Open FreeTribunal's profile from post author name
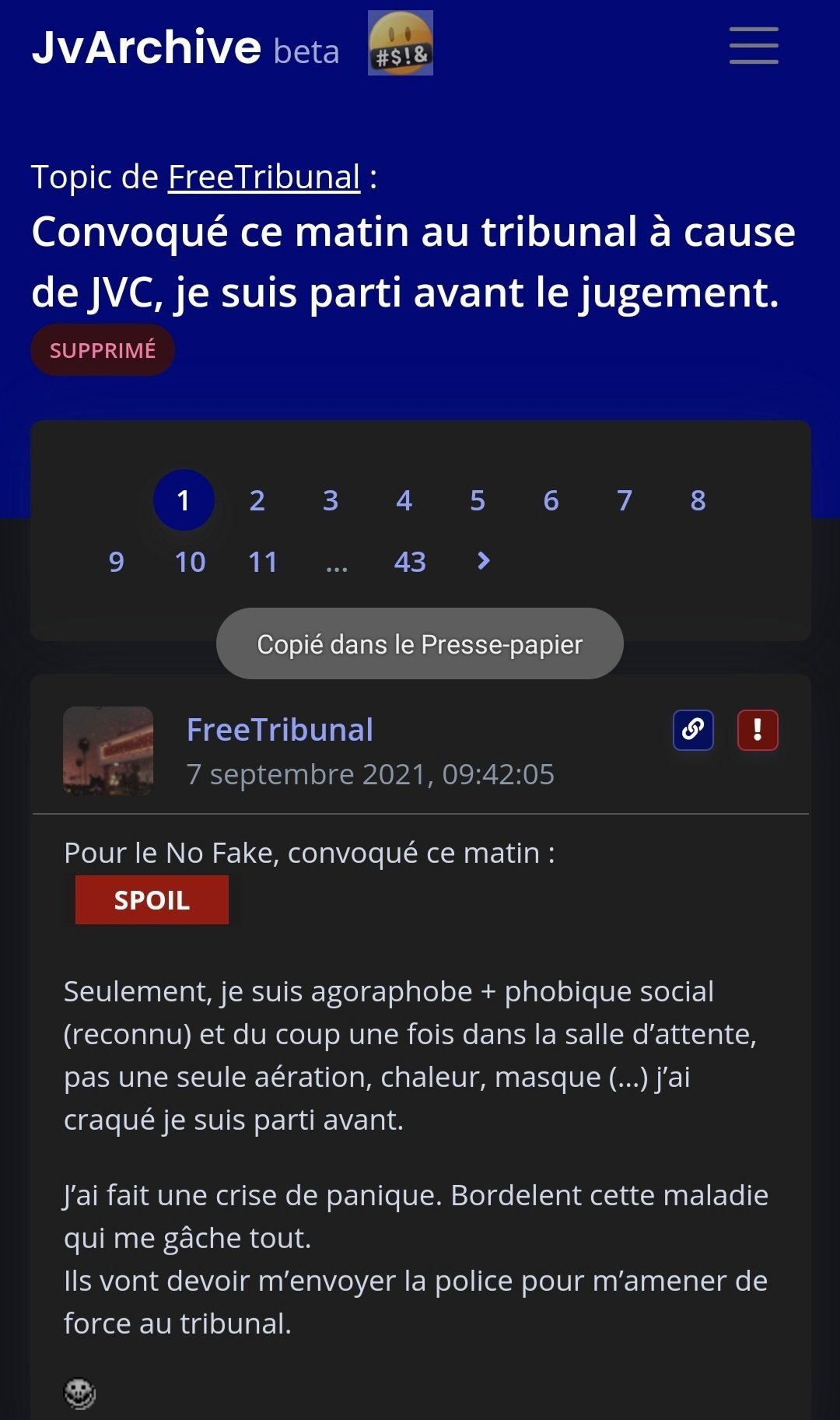This screenshot has width=840, height=1420. 280,730
